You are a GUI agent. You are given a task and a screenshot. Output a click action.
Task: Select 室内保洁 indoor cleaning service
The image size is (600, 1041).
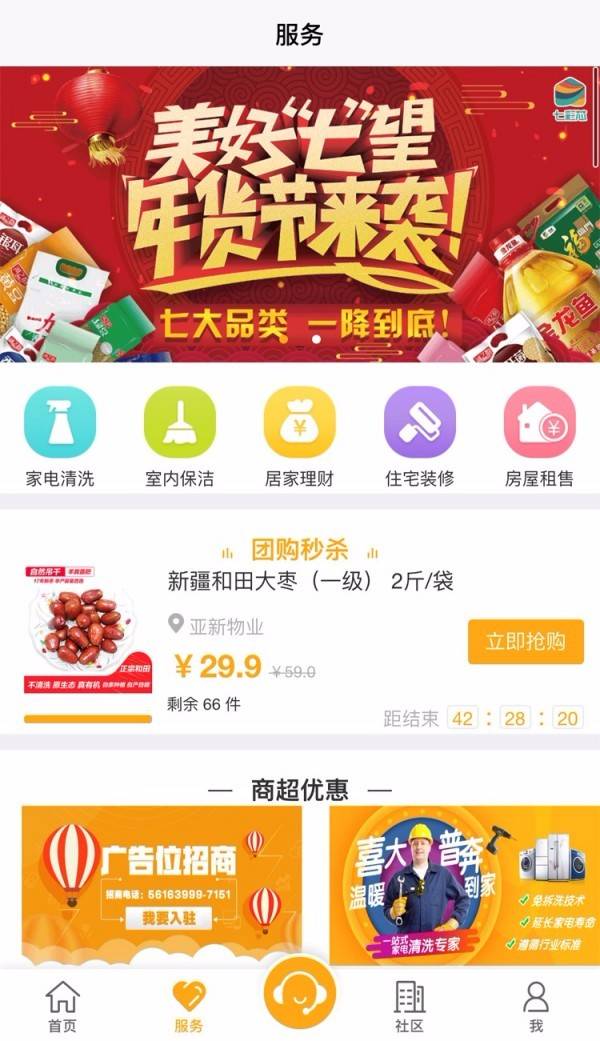coord(180,422)
